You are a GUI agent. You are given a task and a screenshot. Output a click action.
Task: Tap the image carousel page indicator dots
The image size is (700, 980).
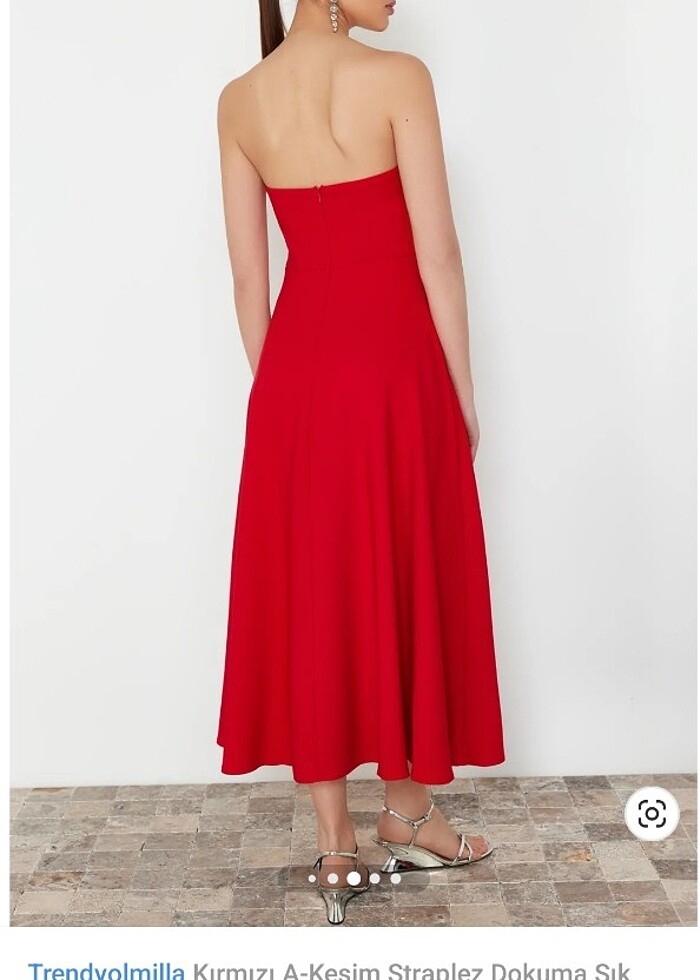pos(354,879)
